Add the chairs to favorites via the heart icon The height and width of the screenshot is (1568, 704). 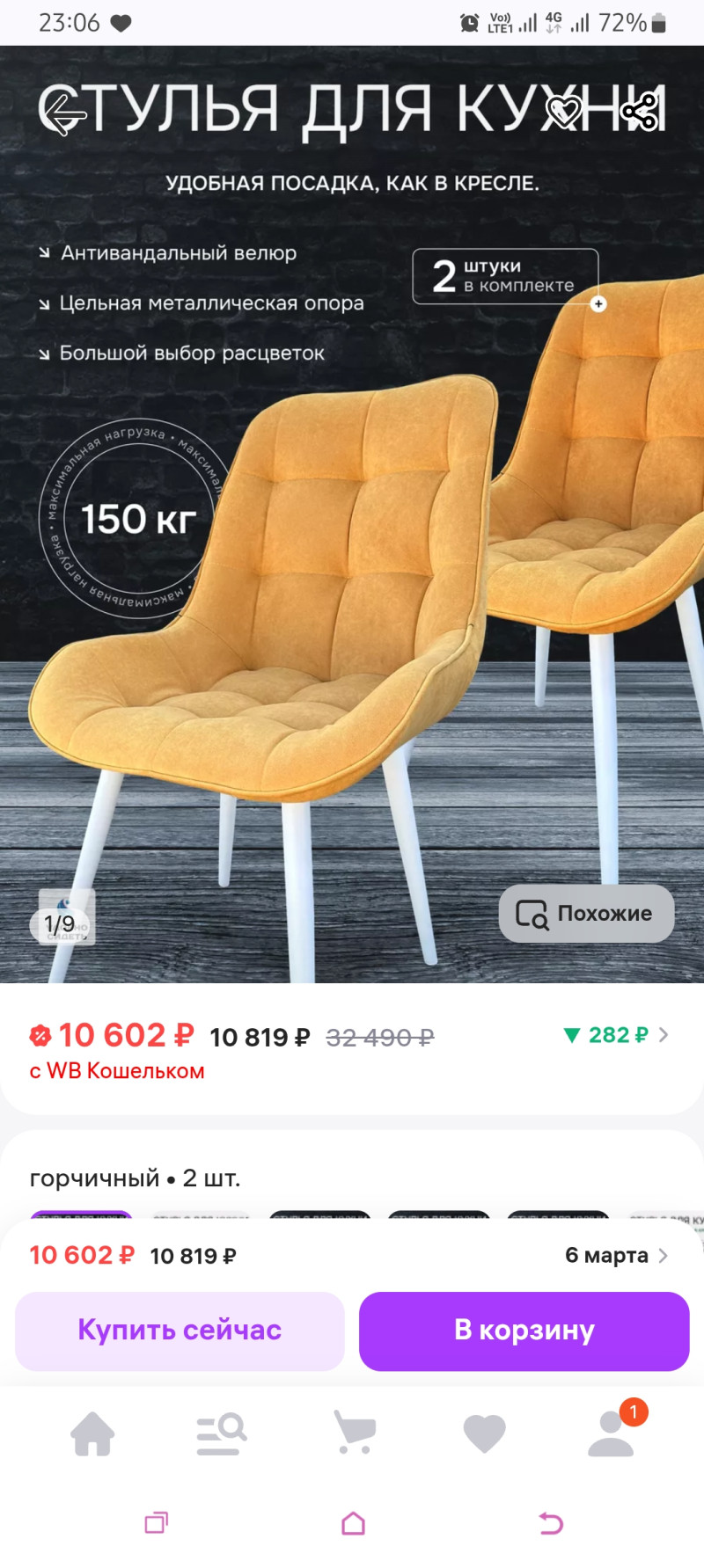tap(564, 112)
